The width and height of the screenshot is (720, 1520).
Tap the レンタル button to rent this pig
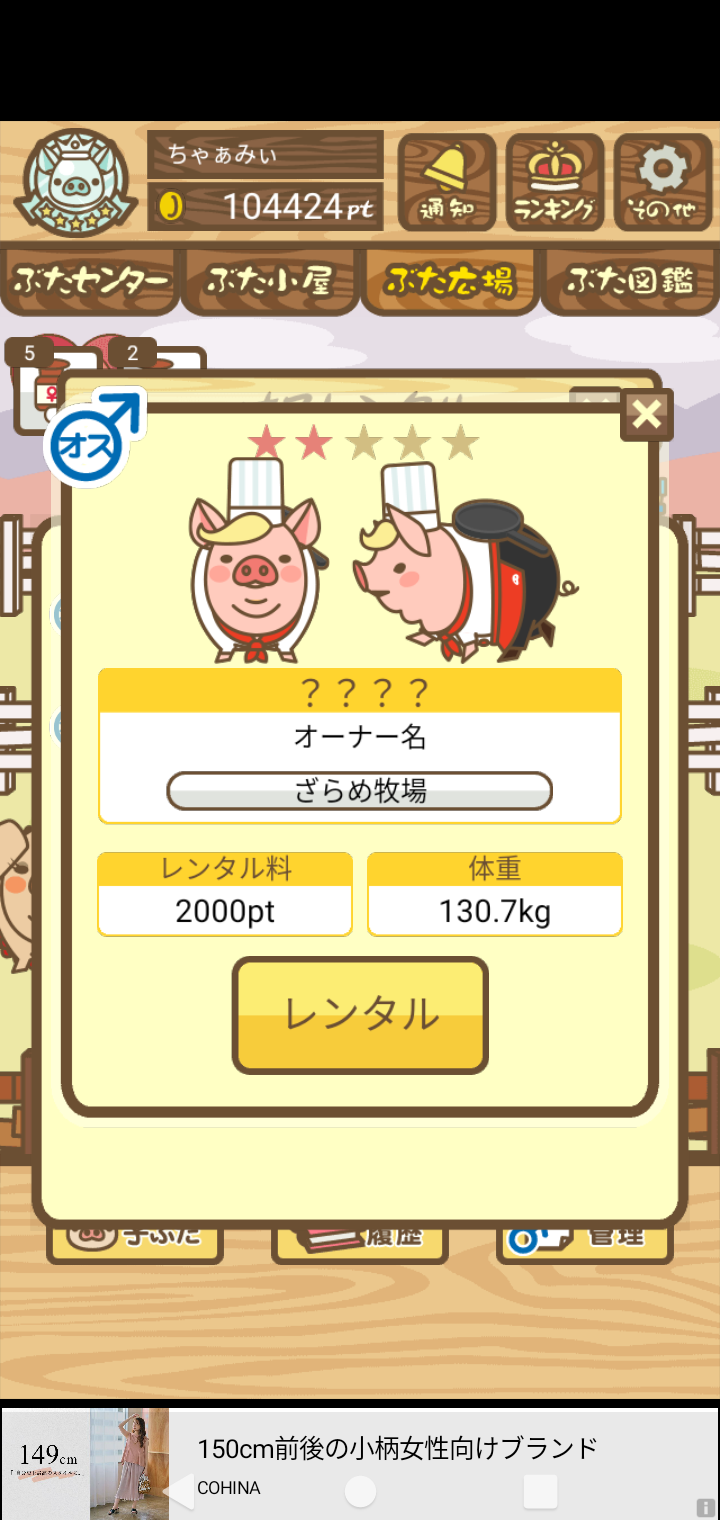(360, 1015)
